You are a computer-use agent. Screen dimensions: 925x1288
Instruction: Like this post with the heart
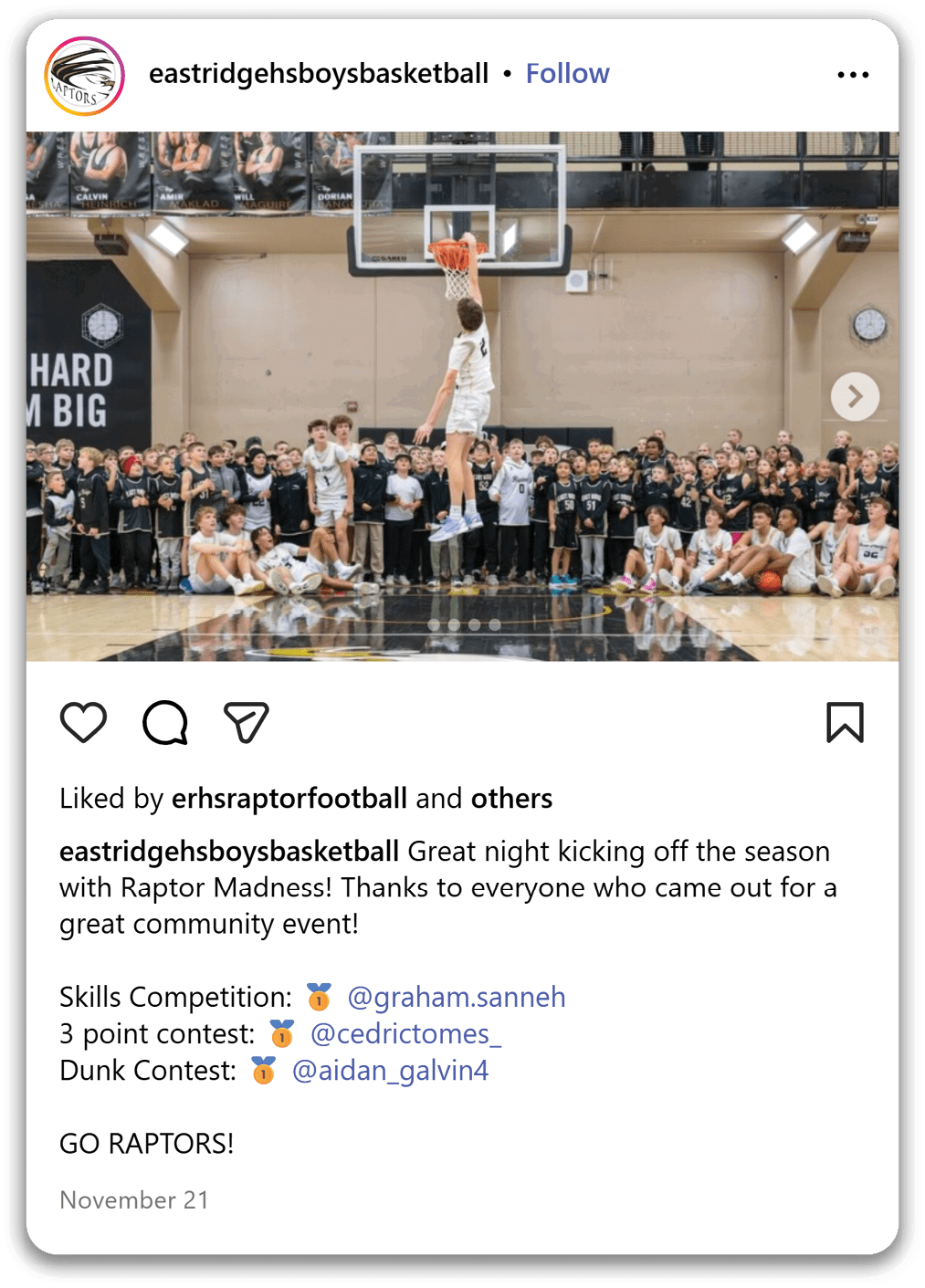tap(83, 723)
